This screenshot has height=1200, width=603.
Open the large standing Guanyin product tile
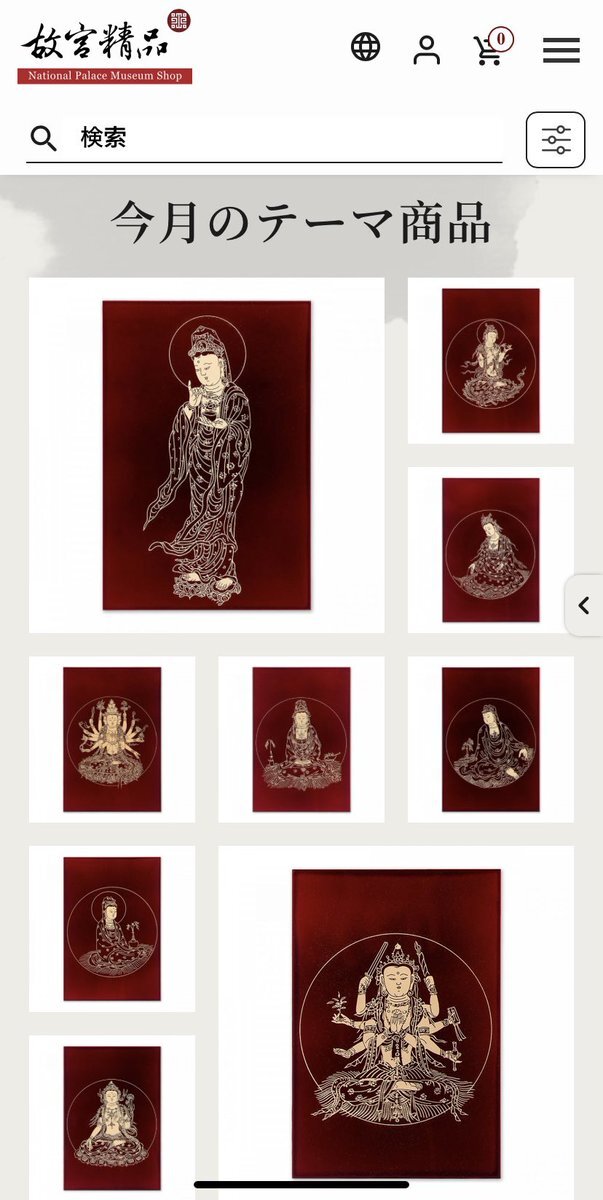point(207,455)
